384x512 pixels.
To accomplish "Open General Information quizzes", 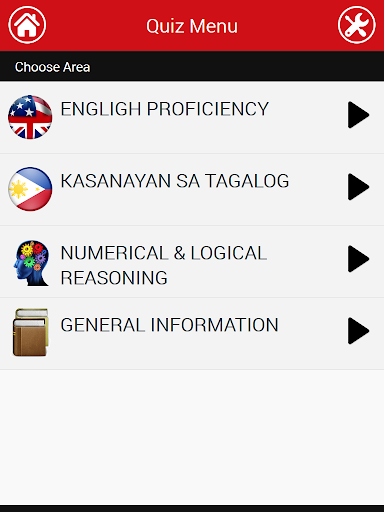I will click(x=192, y=334).
